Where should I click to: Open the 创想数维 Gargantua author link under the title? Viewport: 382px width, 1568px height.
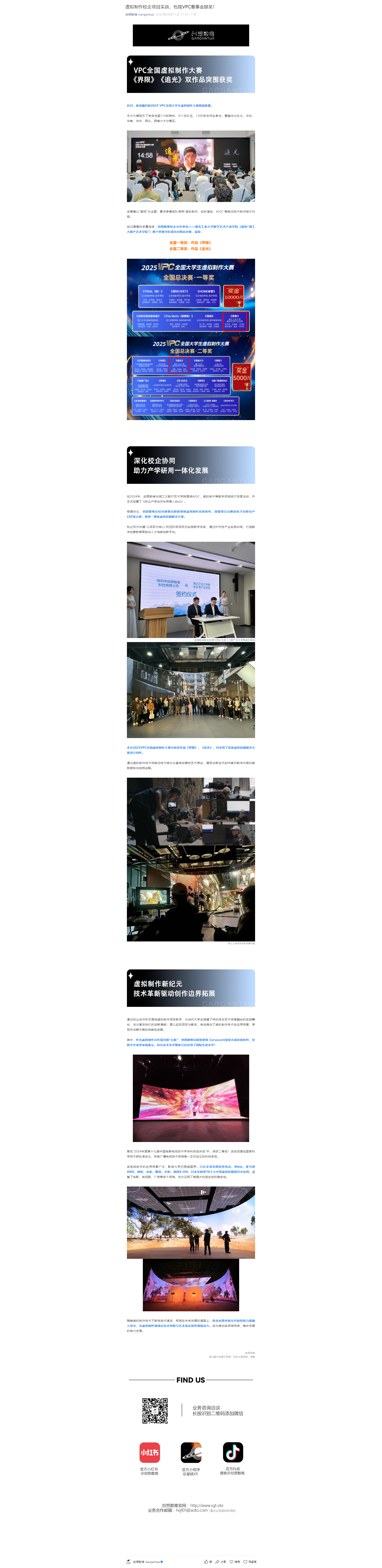139,14
